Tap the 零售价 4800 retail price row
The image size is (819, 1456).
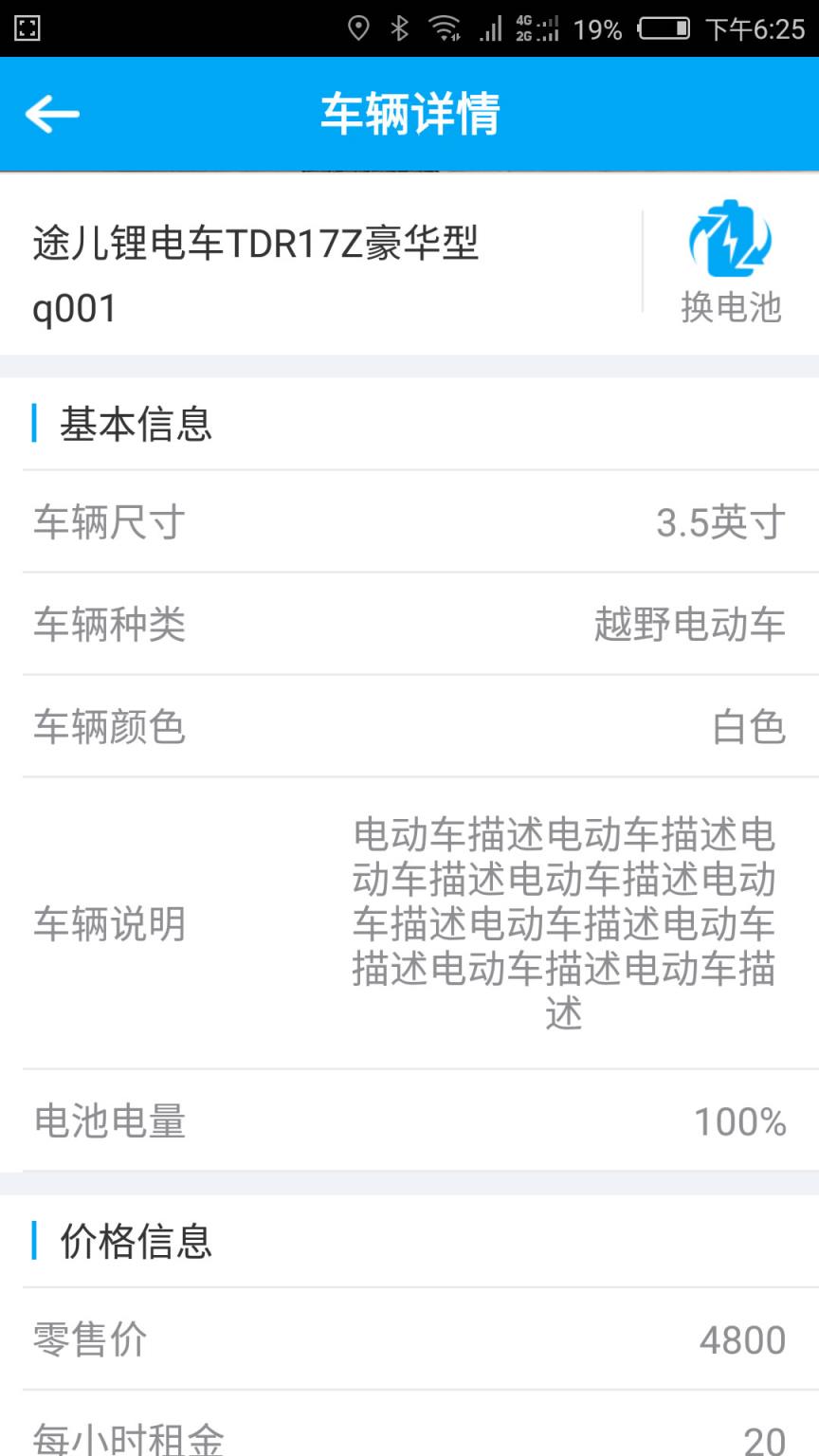409,1339
